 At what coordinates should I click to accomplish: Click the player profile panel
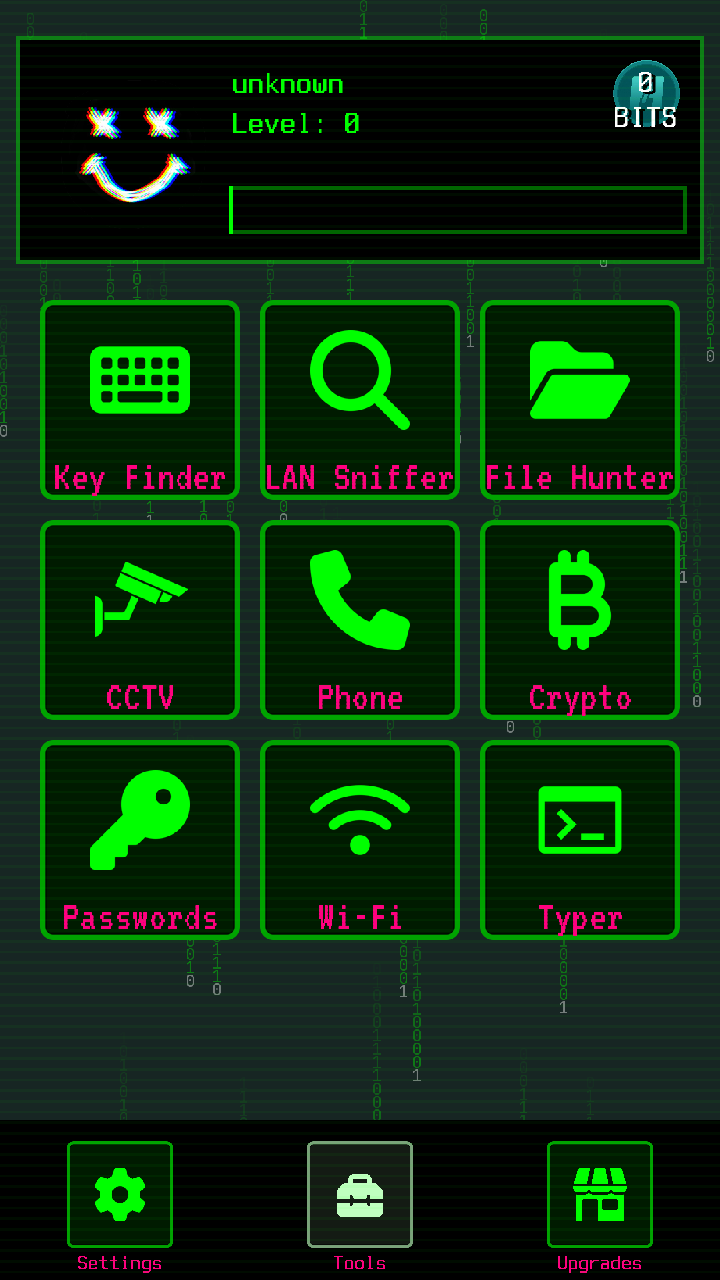[x=360, y=150]
